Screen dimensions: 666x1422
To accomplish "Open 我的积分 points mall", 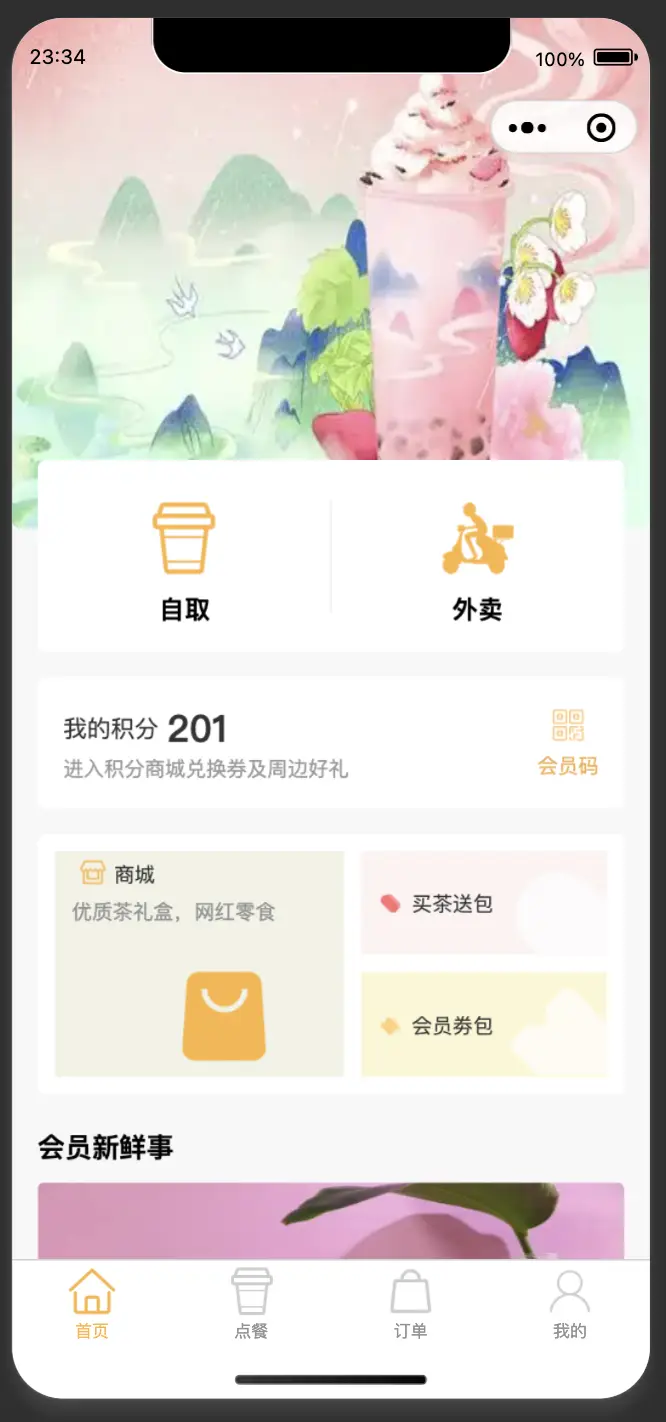I will 205,744.
